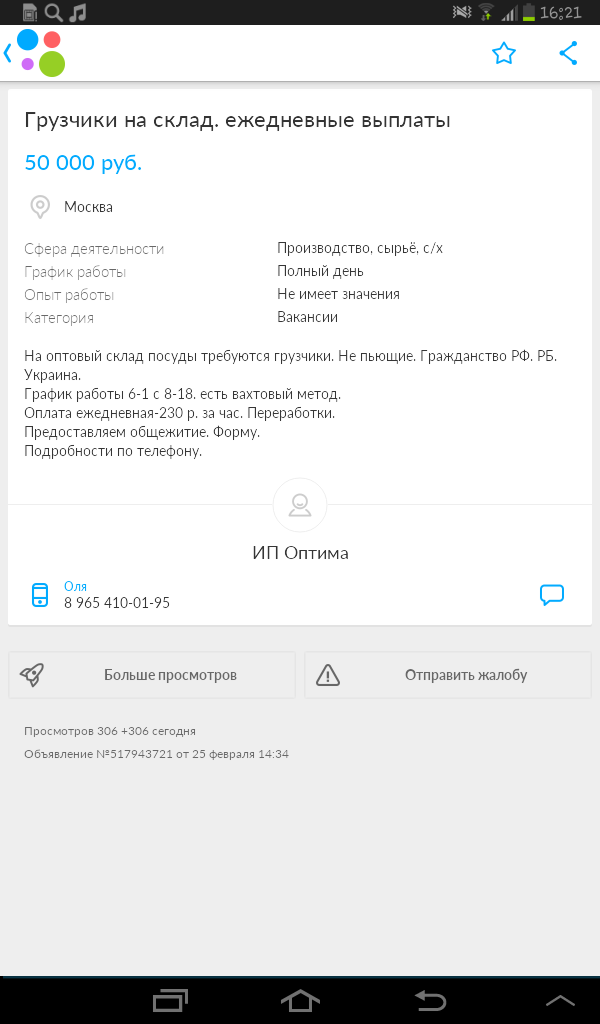
Task: Add this listing to favorites
Action: [x=503, y=54]
